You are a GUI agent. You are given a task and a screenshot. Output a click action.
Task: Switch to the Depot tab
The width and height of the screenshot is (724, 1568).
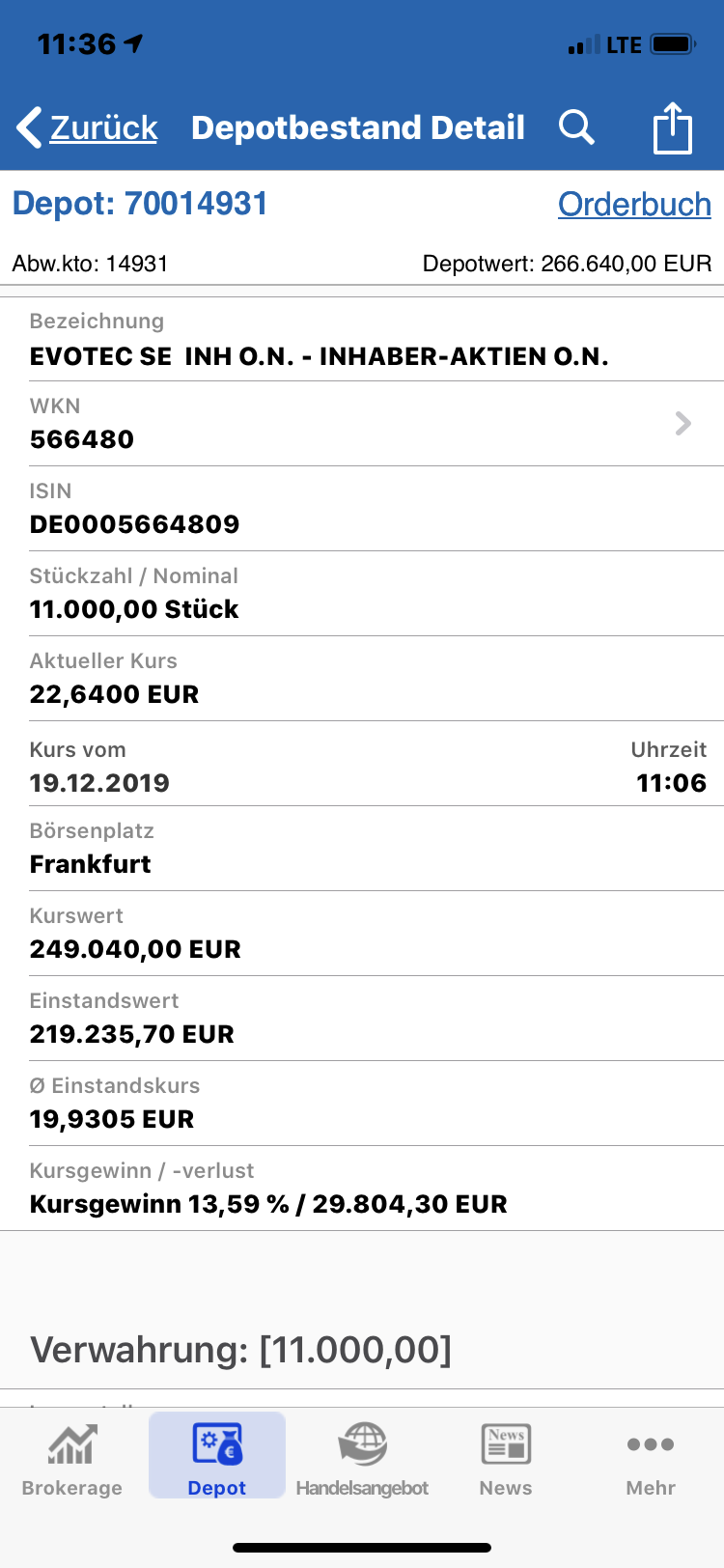(x=216, y=1455)
